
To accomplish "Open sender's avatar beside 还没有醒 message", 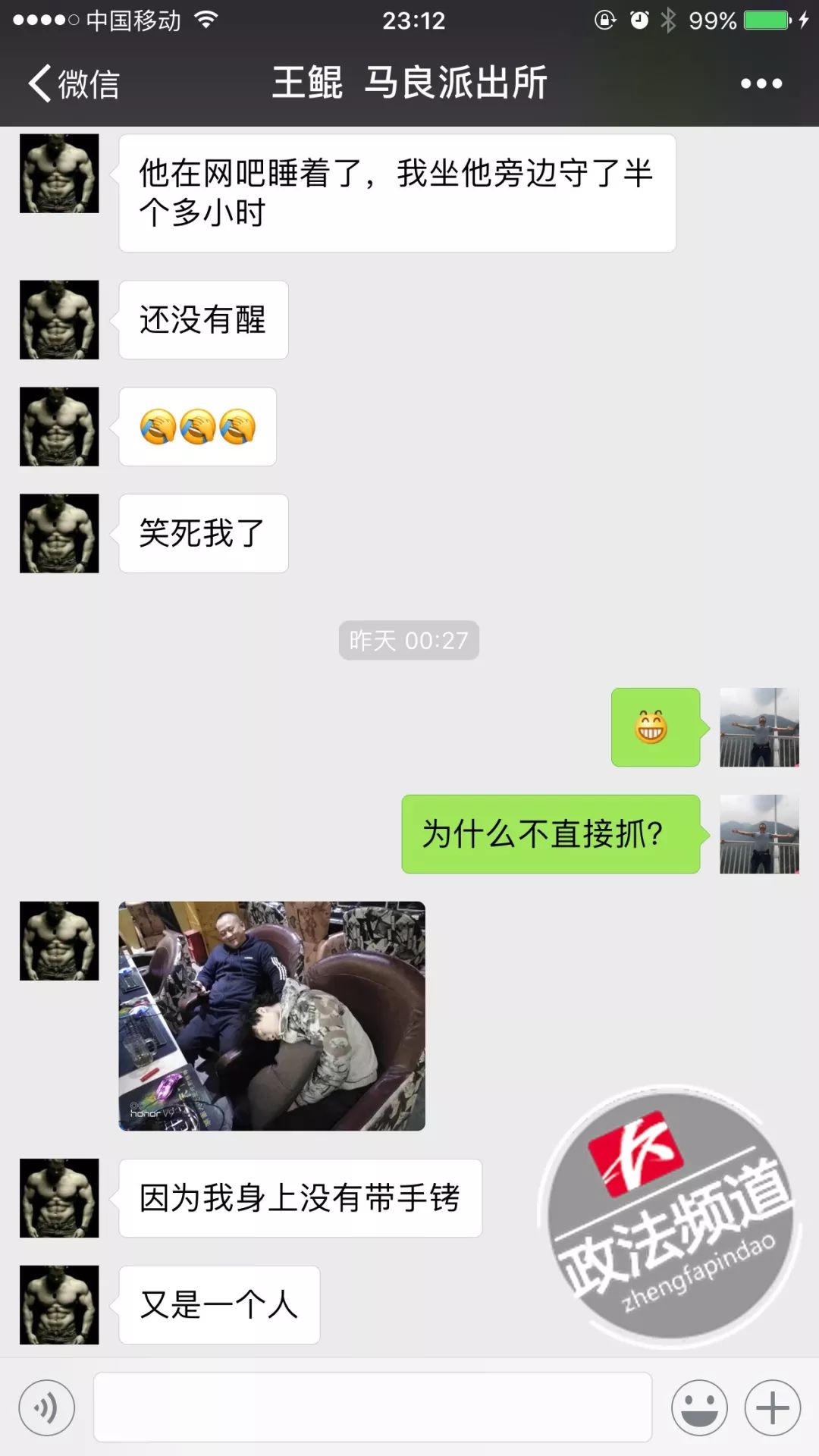I will point(59,320).
